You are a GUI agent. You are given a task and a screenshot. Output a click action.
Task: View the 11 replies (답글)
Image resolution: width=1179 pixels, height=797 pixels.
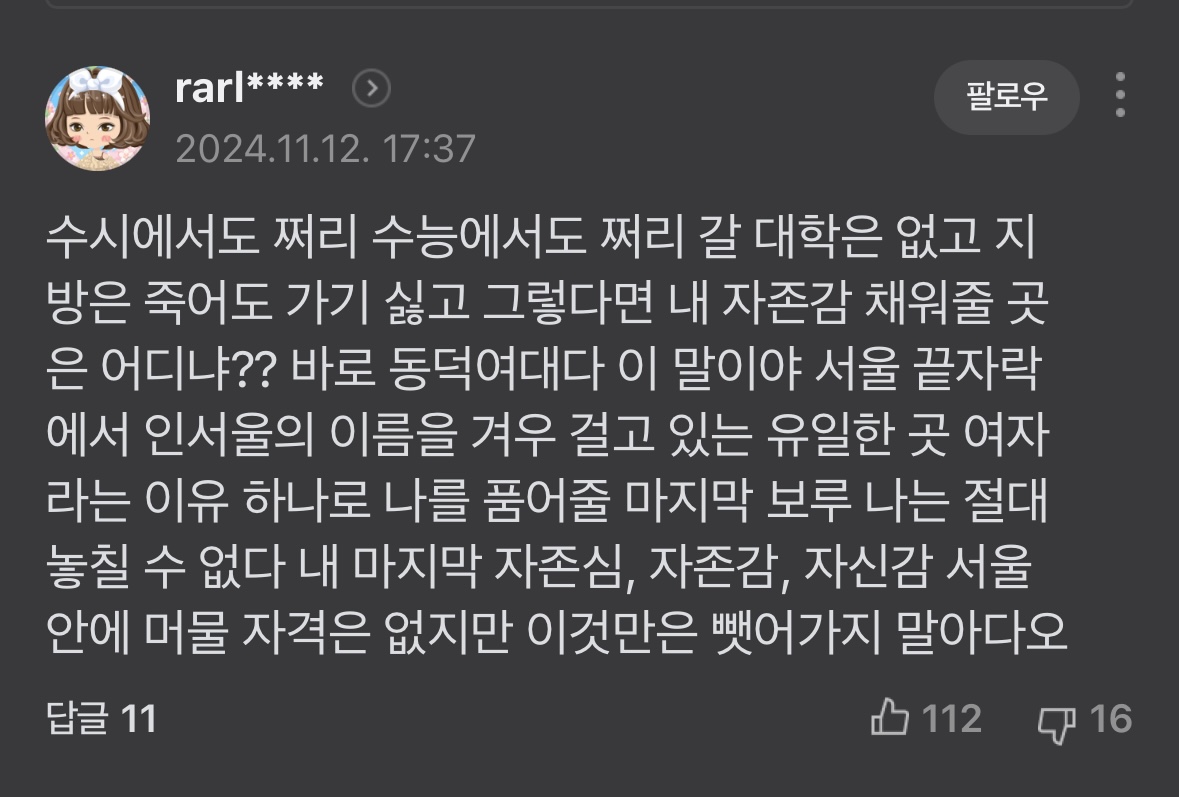(102, 719)
